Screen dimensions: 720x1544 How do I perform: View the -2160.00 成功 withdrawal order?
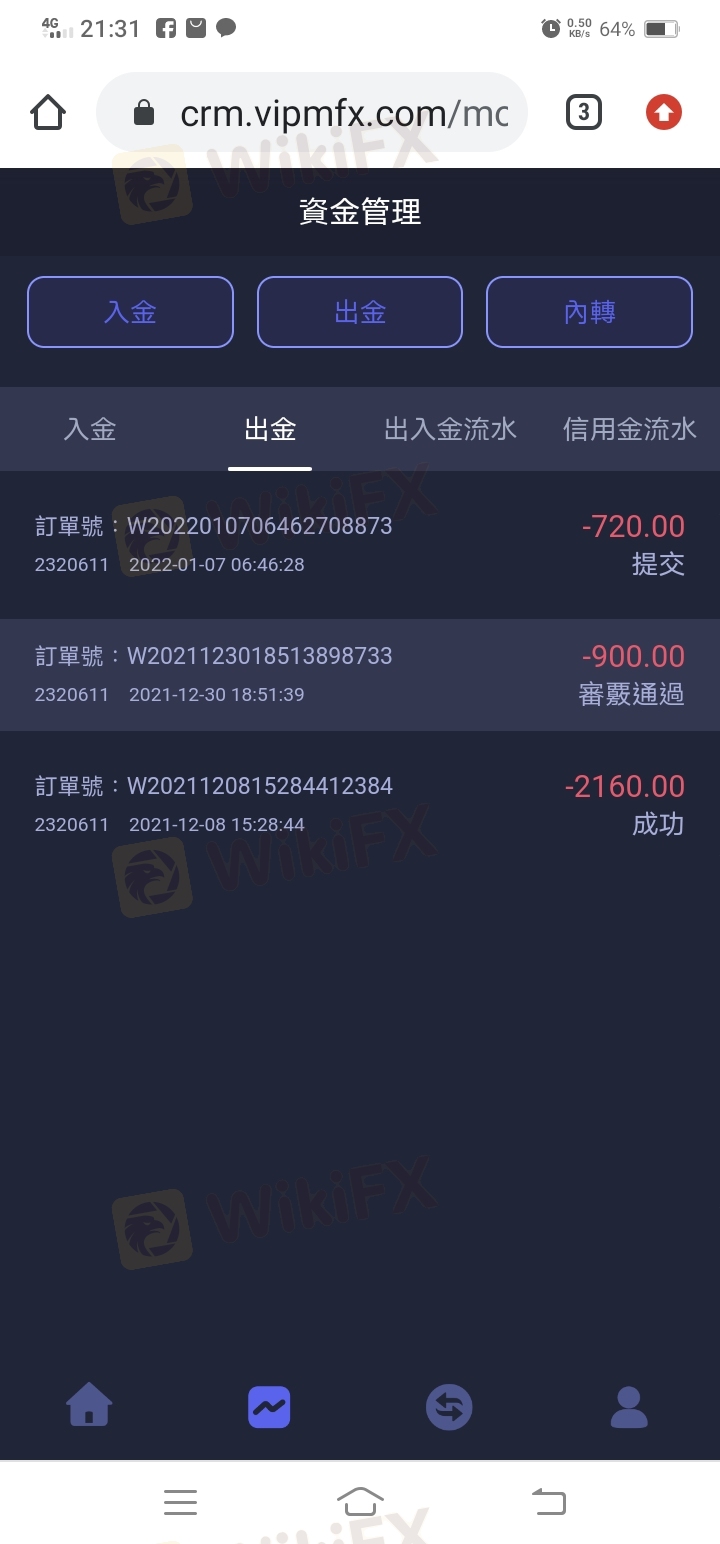click(360, 804)
